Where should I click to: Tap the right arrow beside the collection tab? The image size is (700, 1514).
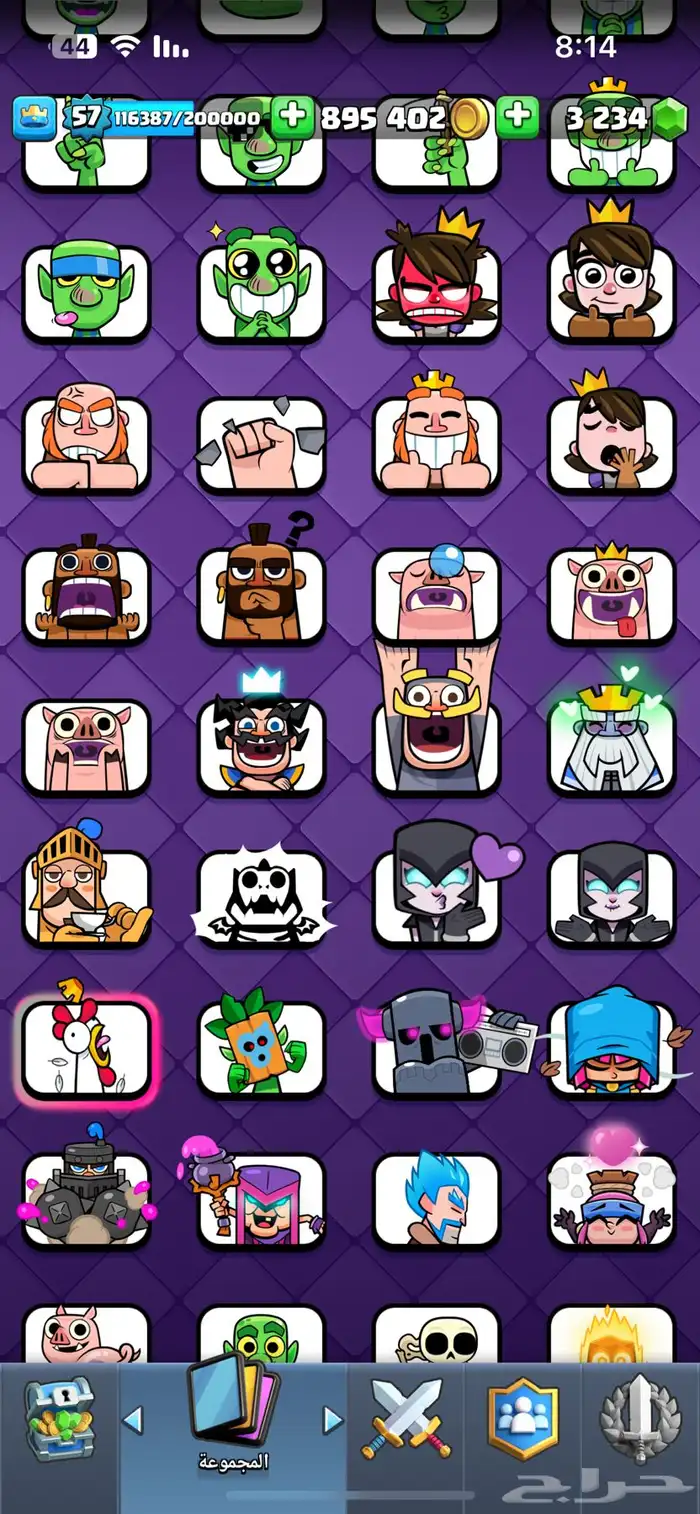coord(333,1418)
